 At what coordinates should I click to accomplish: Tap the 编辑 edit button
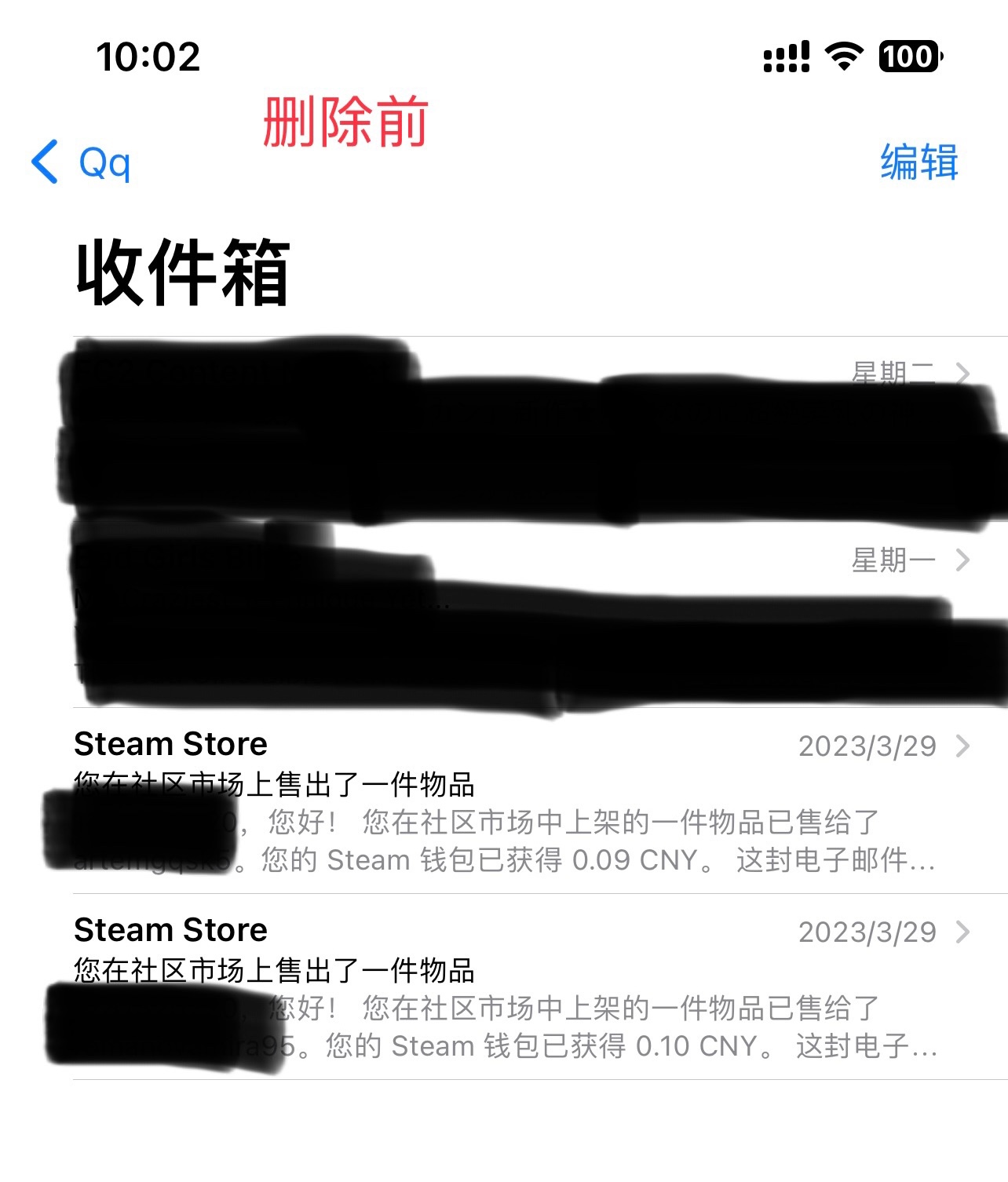tap(919, 162)
